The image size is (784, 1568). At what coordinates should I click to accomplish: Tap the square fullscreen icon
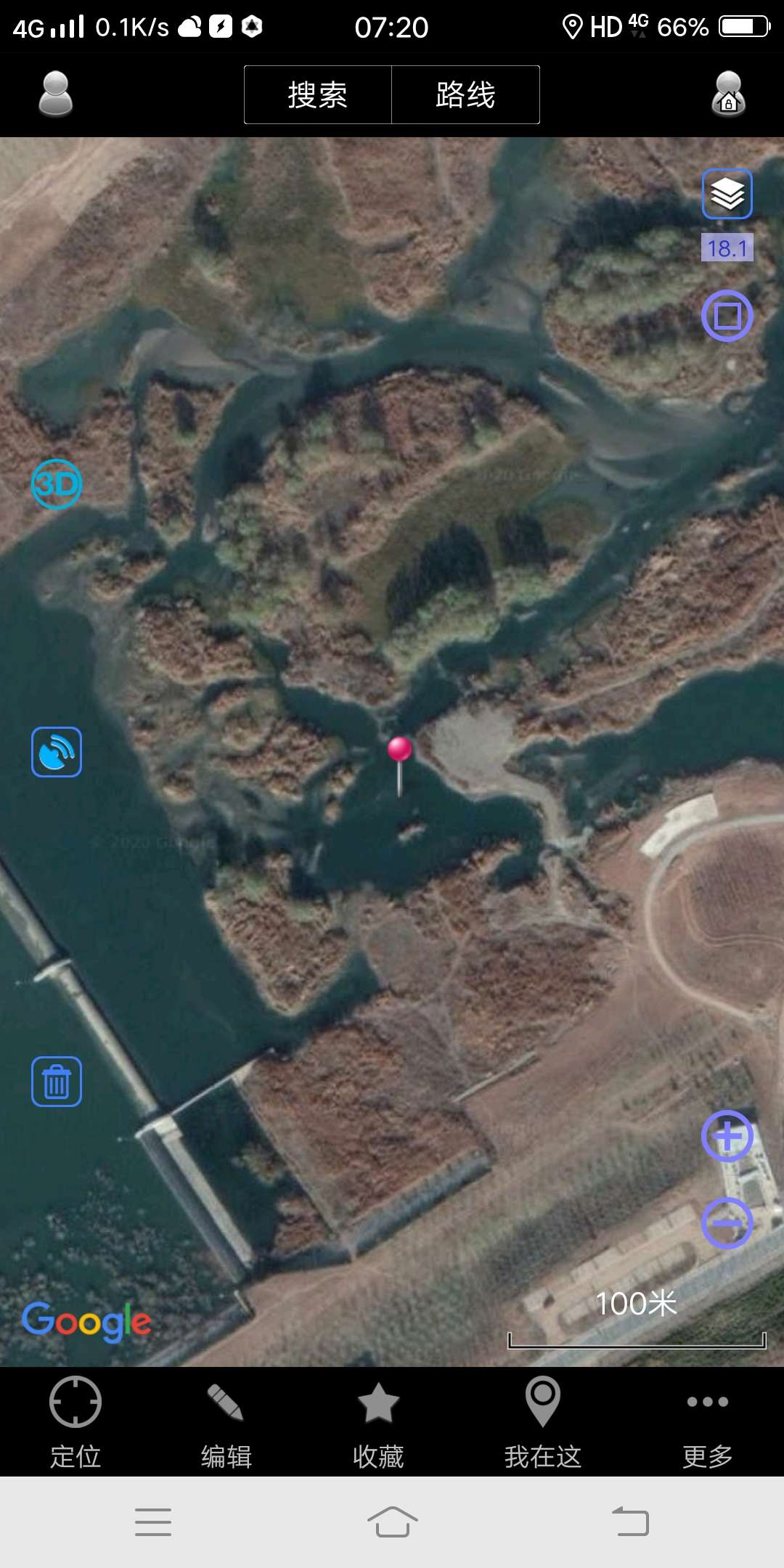tap(727, 316)
